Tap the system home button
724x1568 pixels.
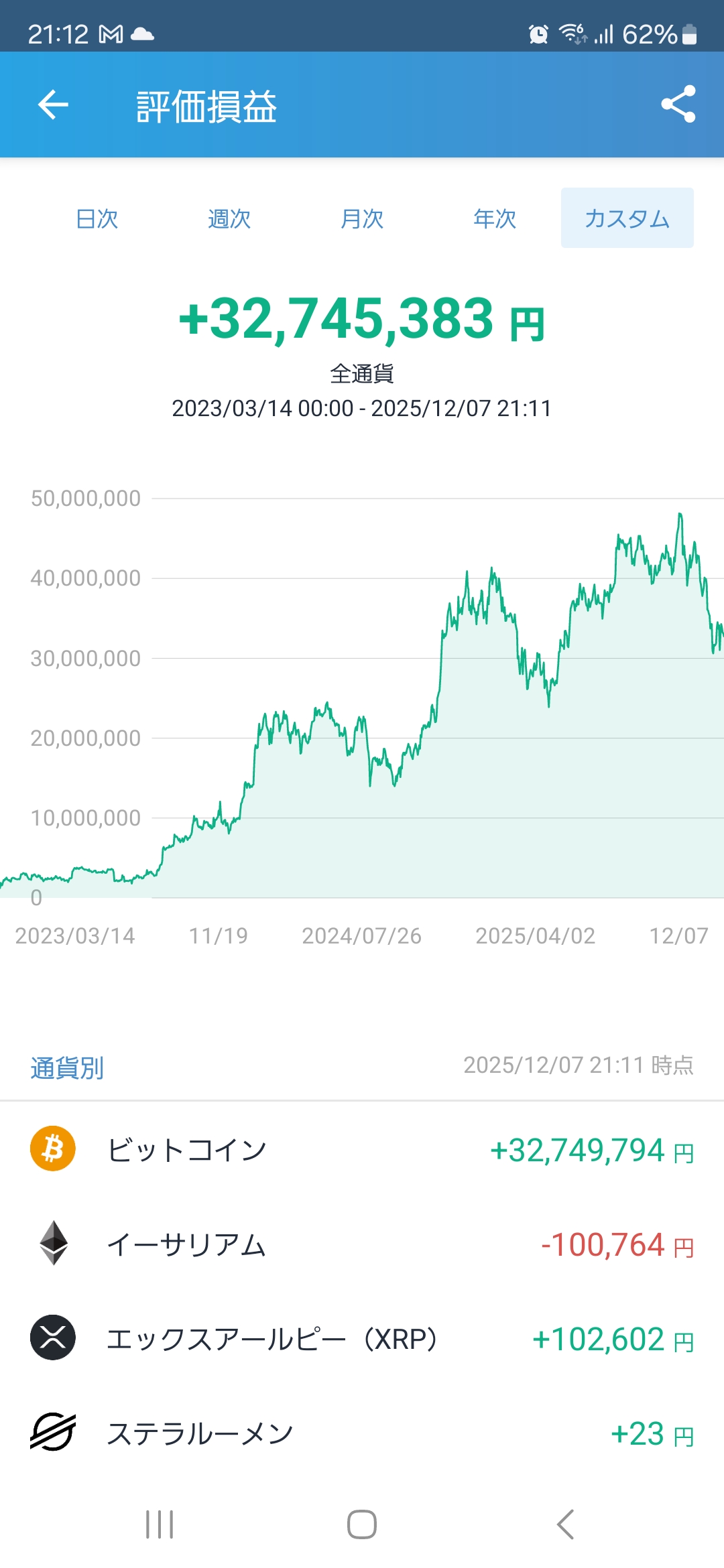click(362, 1524)
